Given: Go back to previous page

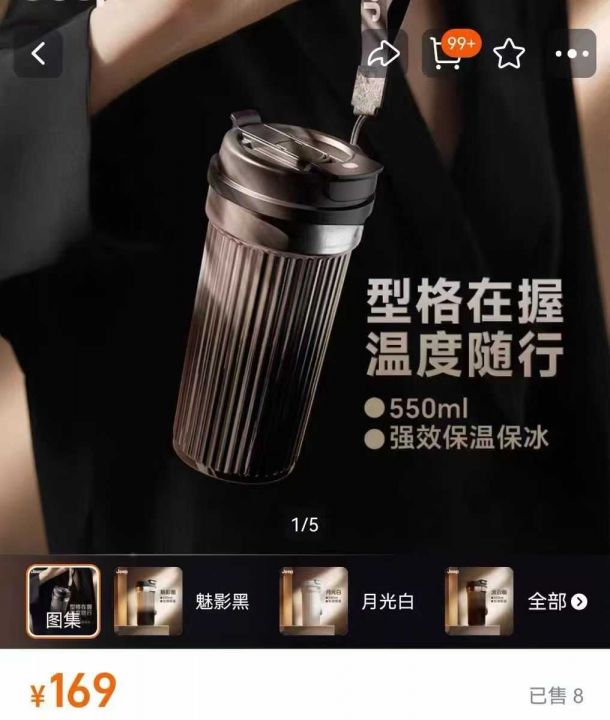Looking at the screenshot, I should [x=39, y=54].
